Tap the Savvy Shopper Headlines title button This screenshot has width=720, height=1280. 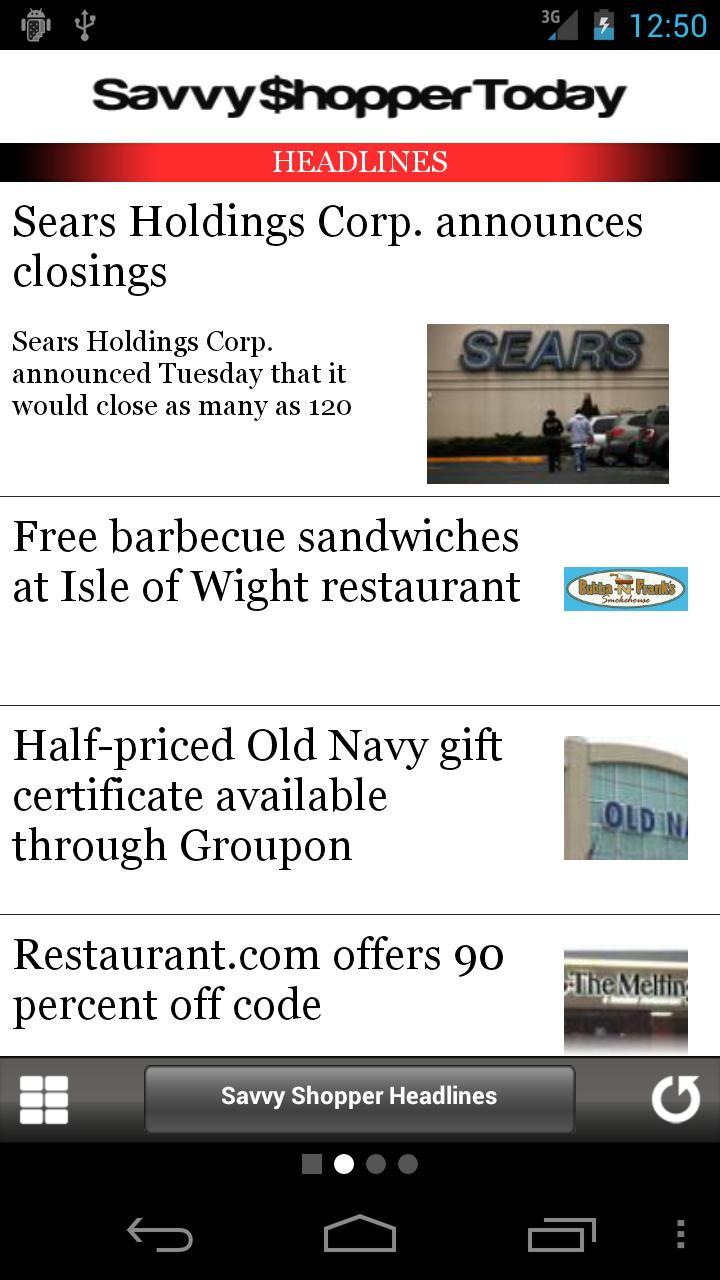360,1097
